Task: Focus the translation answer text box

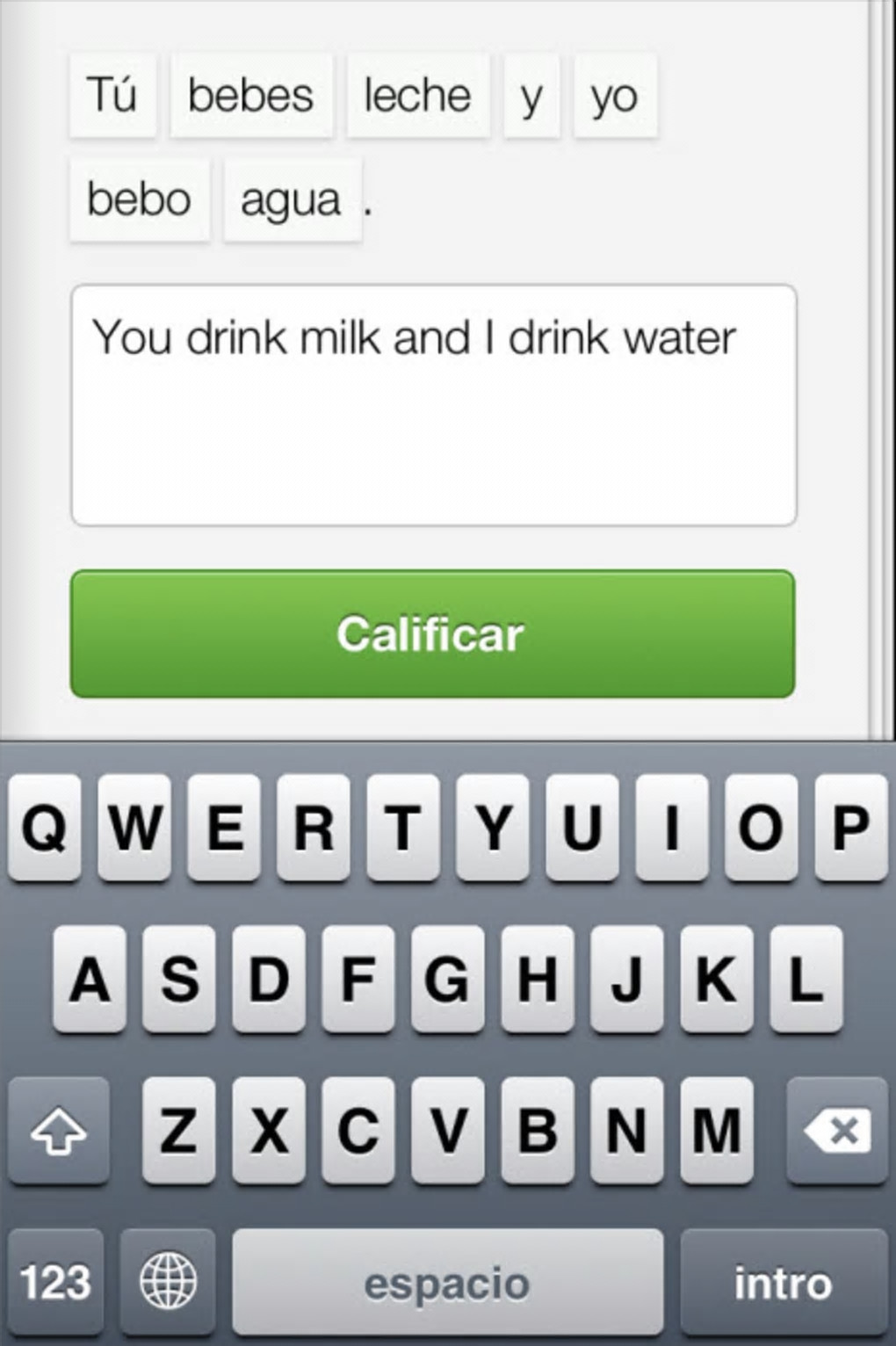Action: [433, 405]
